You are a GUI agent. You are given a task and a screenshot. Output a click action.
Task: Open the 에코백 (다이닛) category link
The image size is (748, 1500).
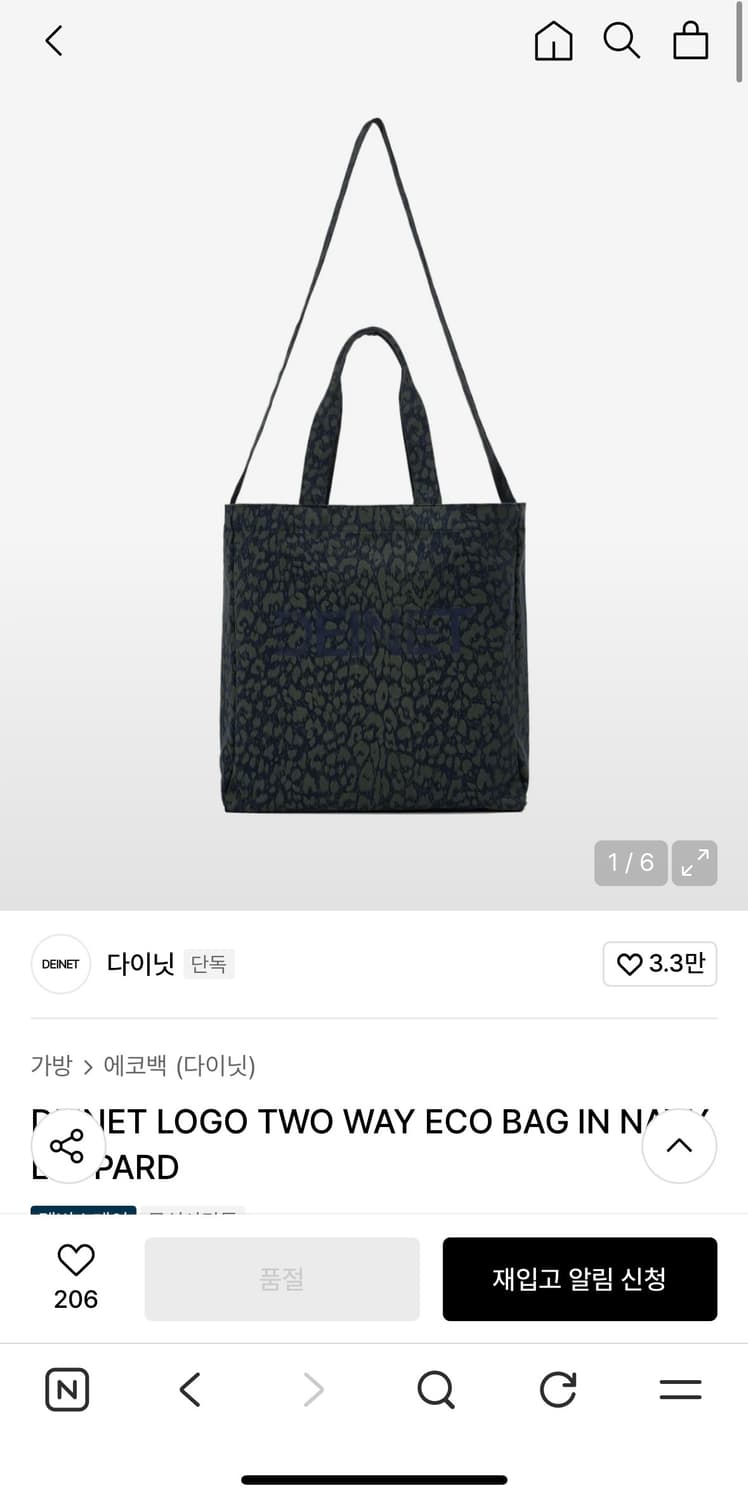pos(180,1066)
